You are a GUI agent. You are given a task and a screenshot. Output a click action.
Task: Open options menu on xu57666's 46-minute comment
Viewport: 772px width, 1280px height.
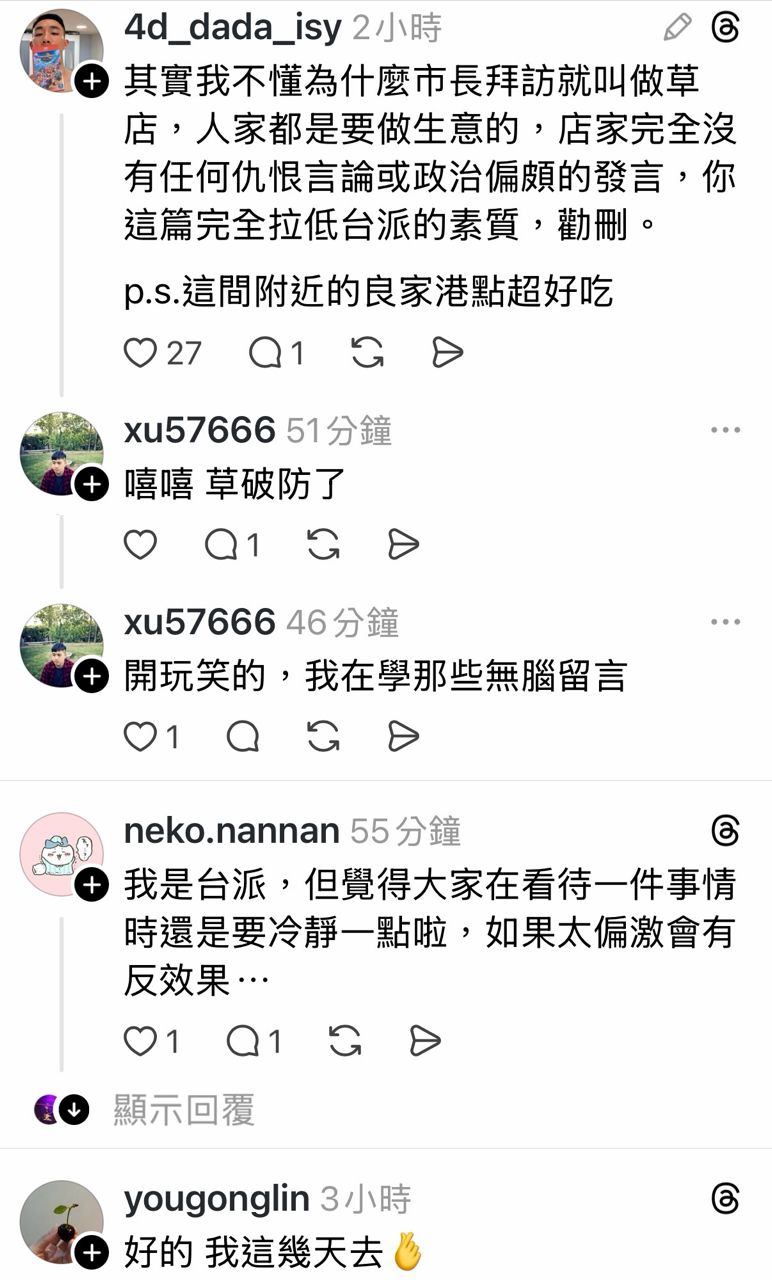(x=725, y=622)
